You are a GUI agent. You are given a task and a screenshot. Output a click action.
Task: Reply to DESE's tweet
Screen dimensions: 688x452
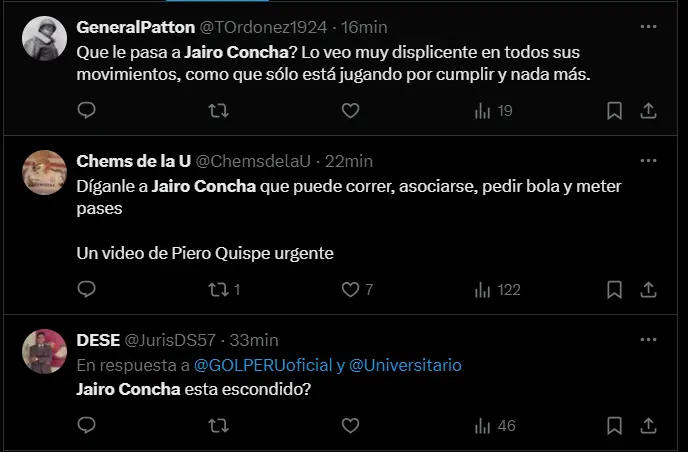pyautogui.click(x=87, y=426)
